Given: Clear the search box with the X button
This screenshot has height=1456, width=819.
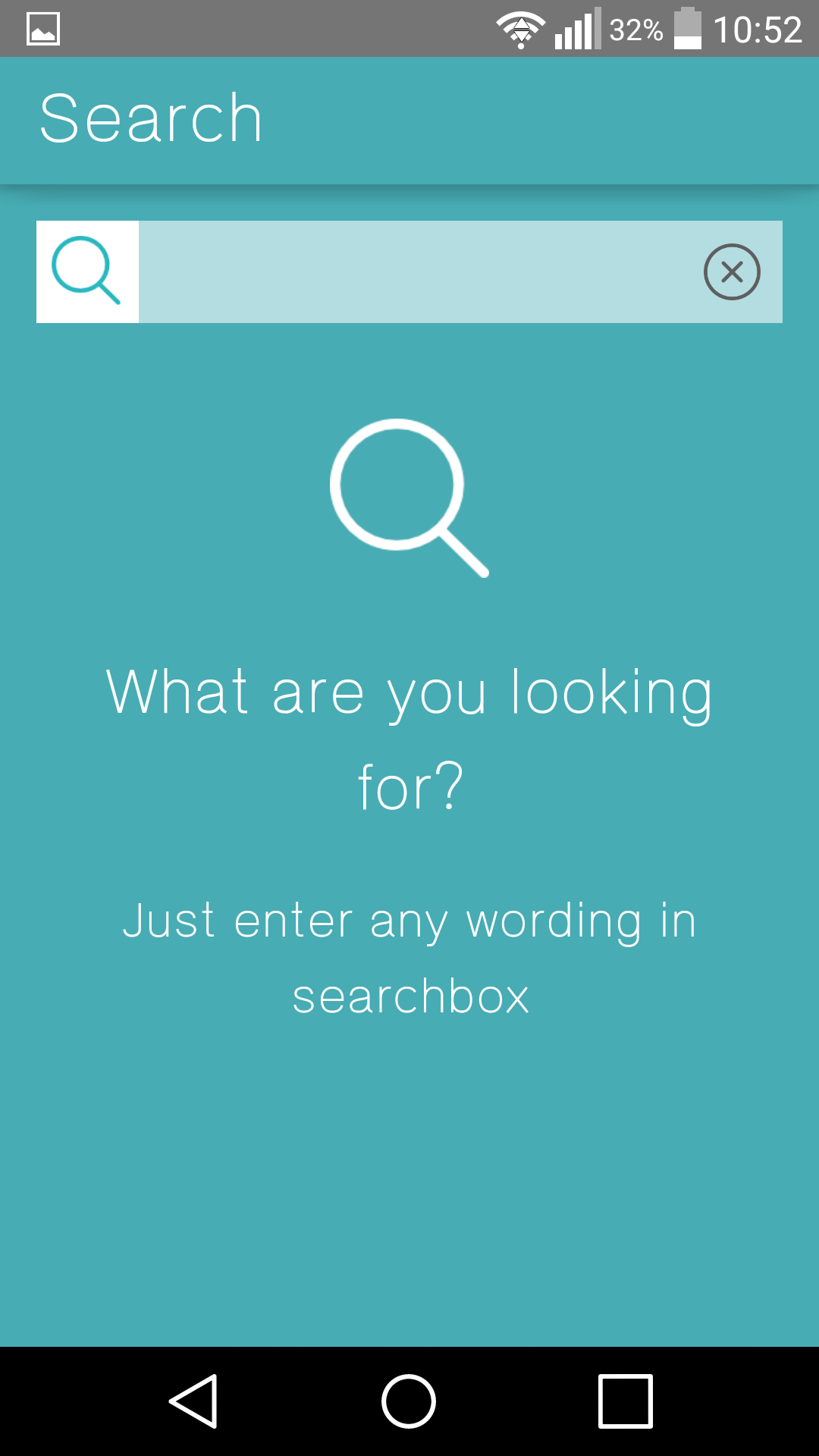Looking at the screenshot, I should tap(732, 271).
